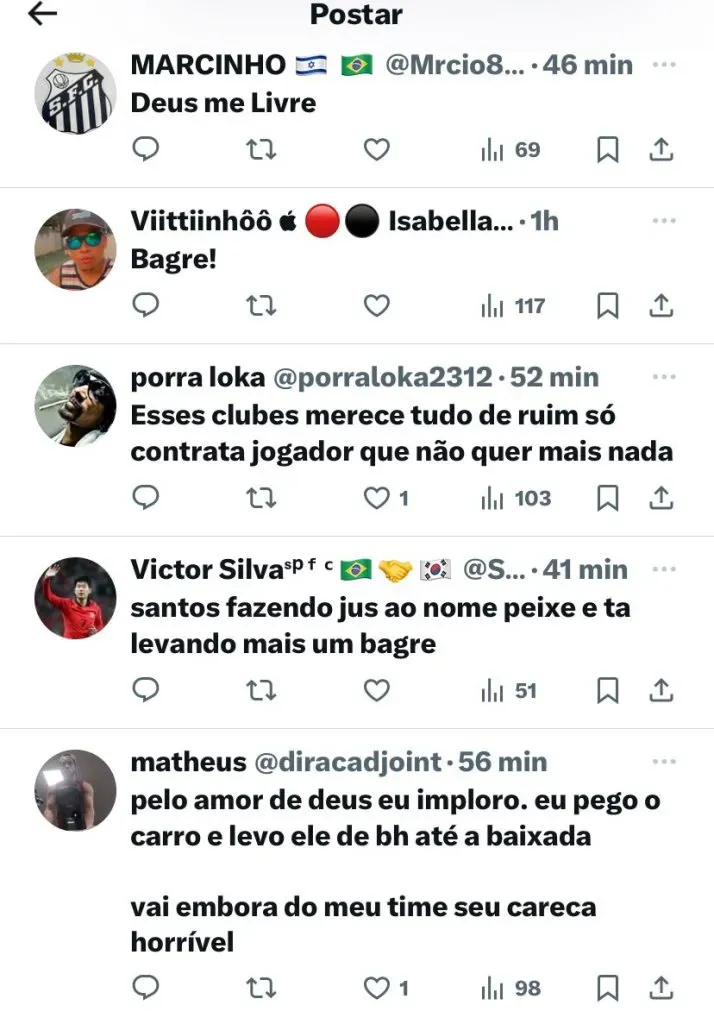Go back using the top arrow
Viewport: 714px width, 1024px height.
pyautogui.click(x=42, y=15)
